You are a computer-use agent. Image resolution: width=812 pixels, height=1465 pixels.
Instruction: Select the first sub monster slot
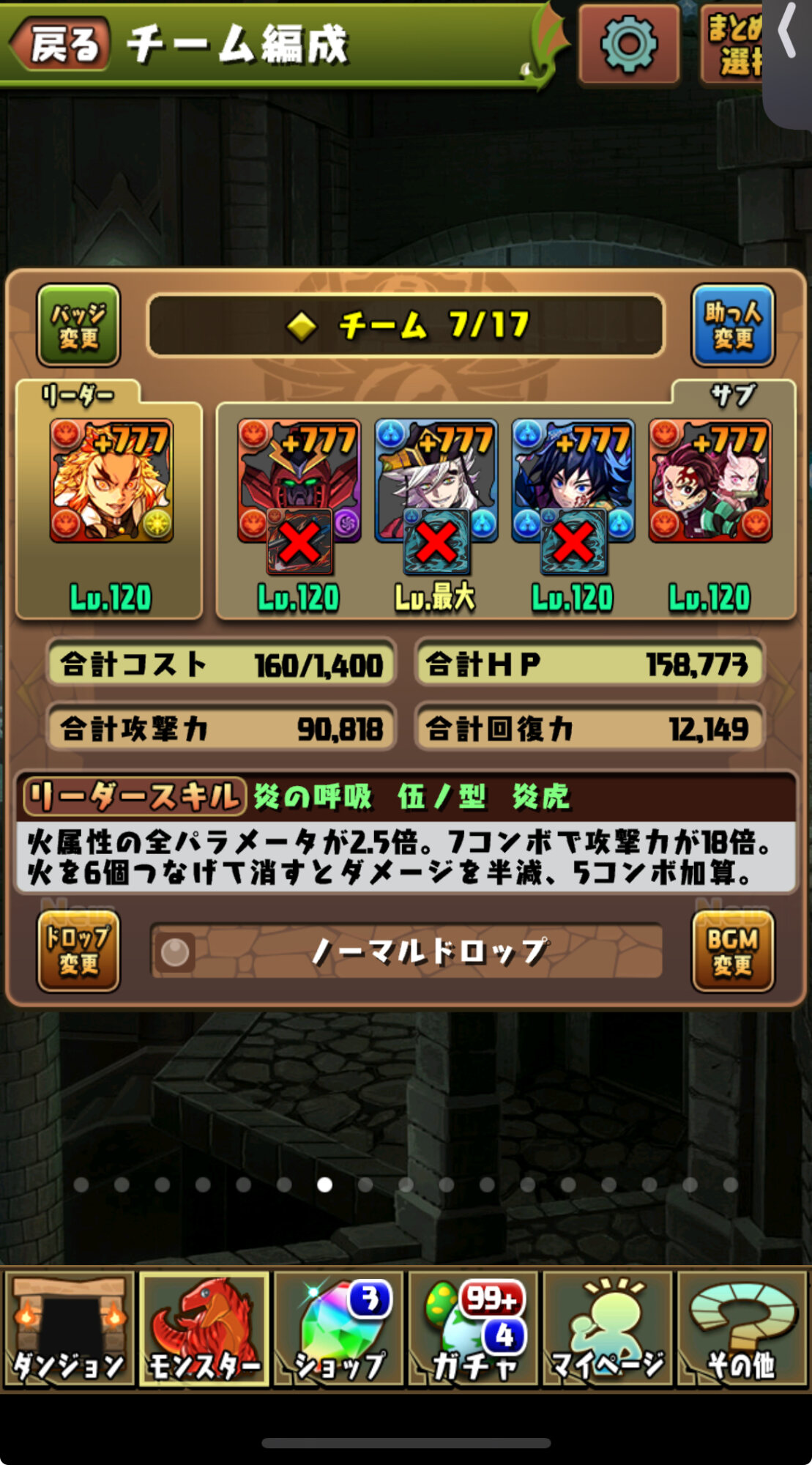[x=299, y=481]
